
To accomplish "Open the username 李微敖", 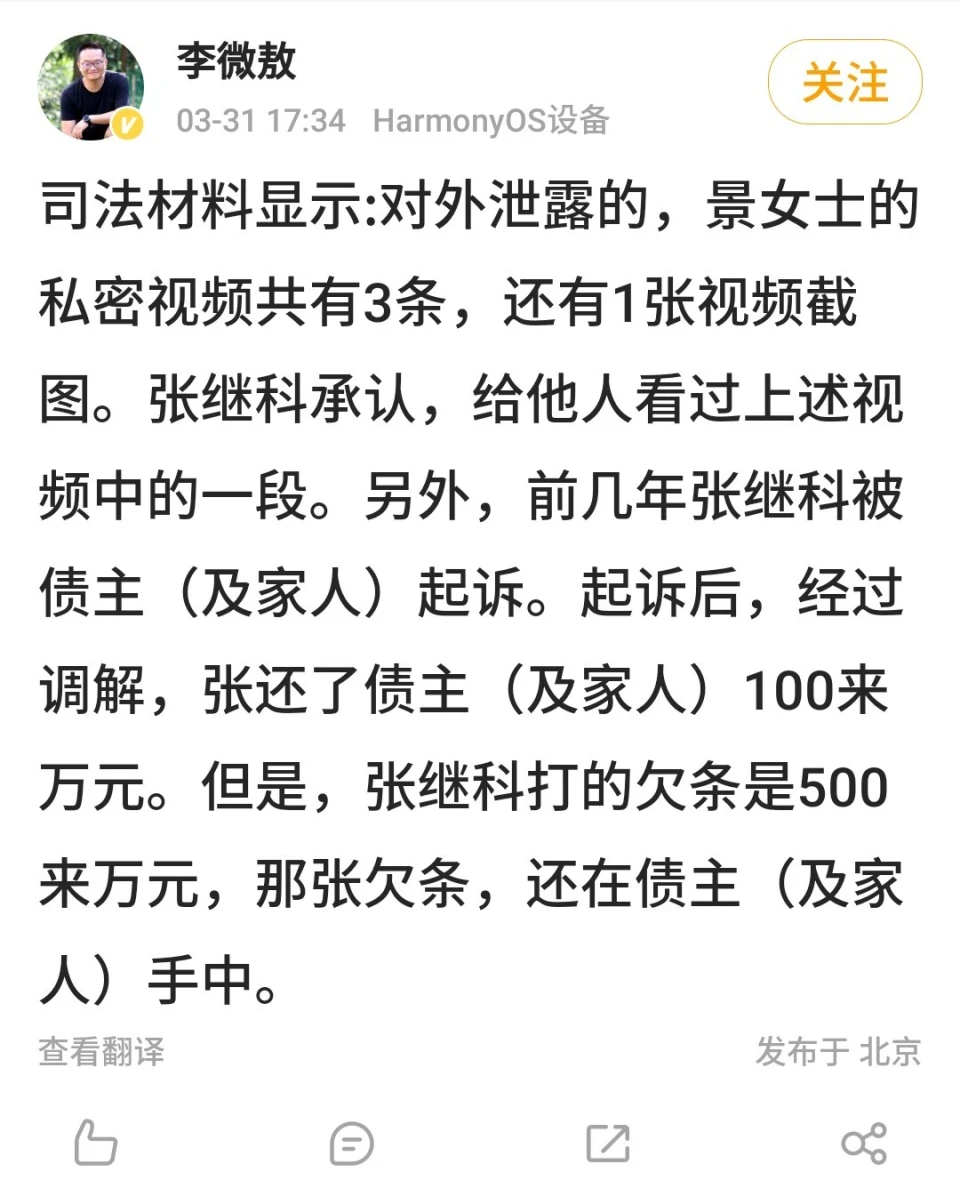I will 237,61.
